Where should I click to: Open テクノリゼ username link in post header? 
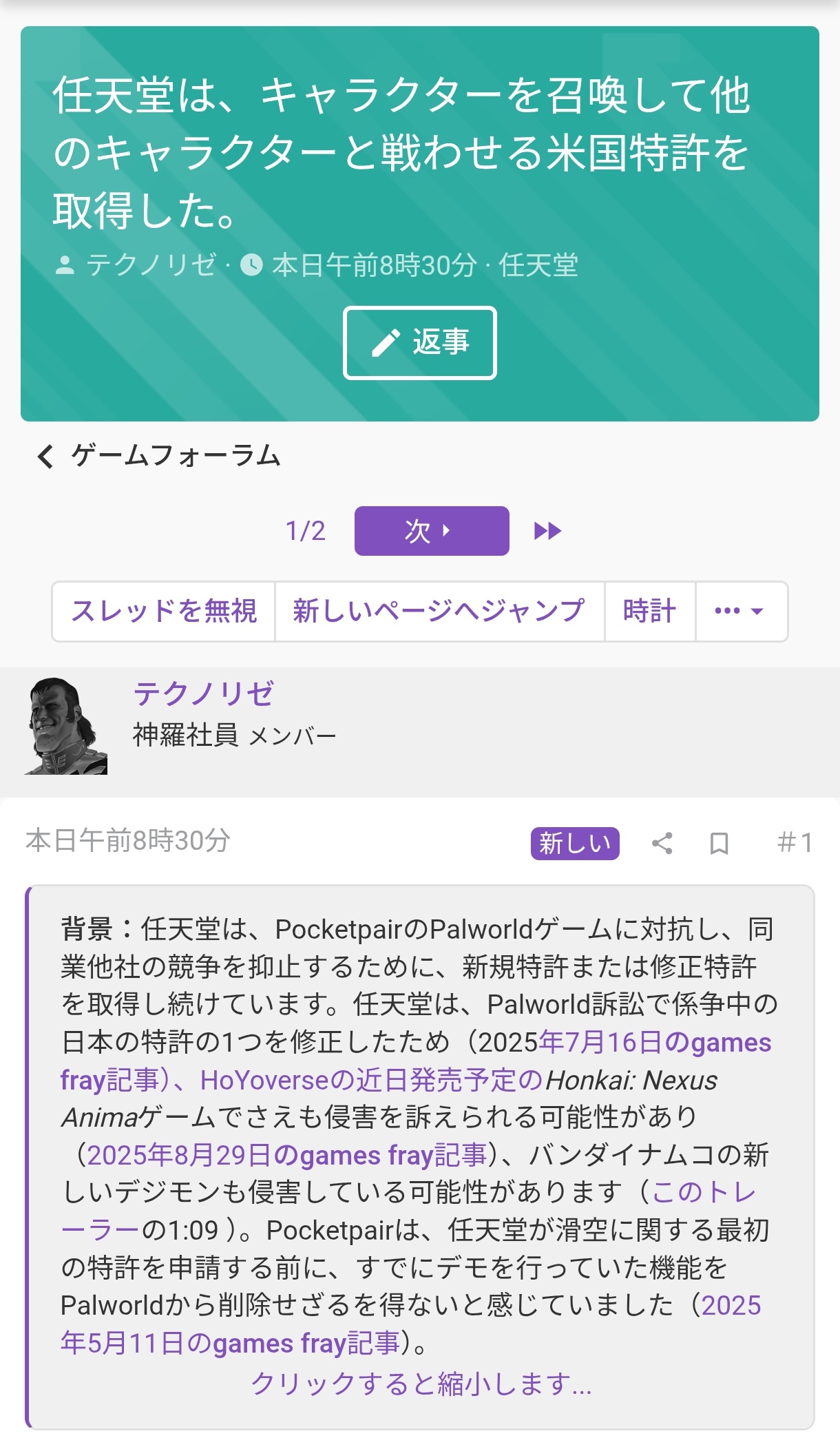click(x=204, y=694)
